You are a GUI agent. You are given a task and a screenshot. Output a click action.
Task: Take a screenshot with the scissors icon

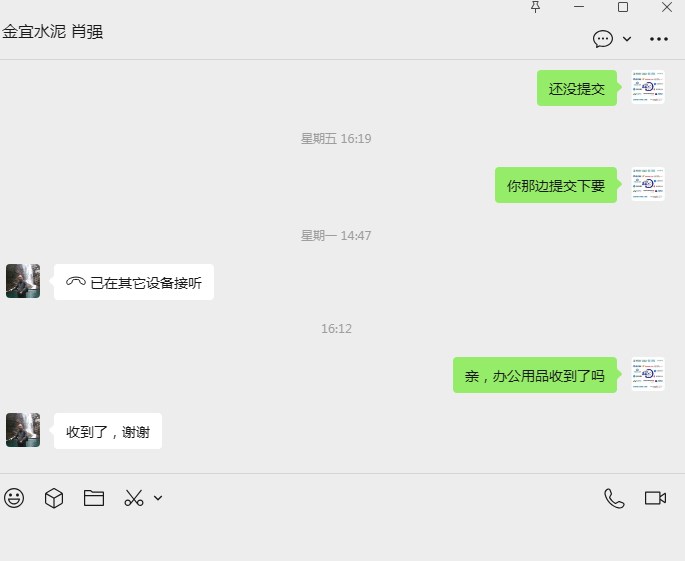134,498
